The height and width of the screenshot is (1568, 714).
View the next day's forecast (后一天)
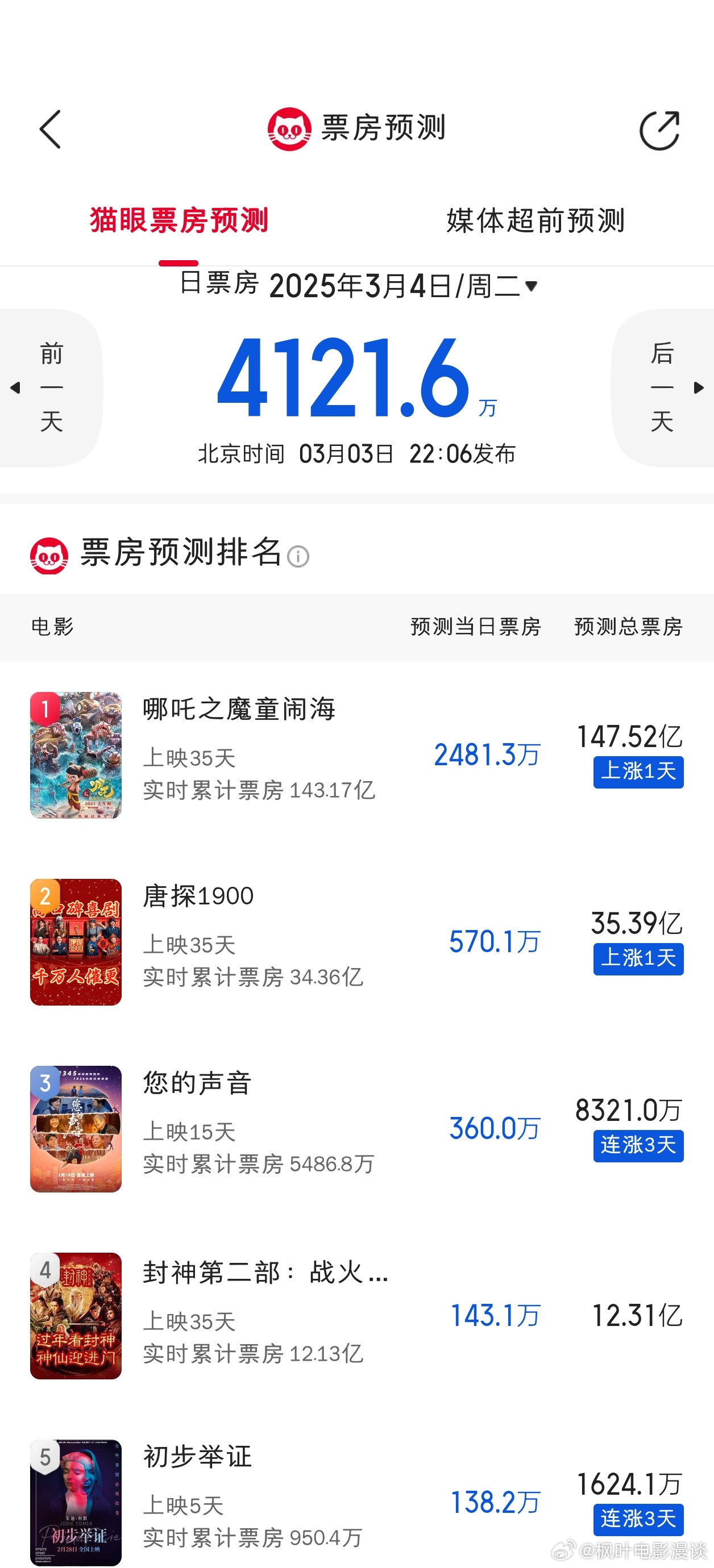(663, 387)
